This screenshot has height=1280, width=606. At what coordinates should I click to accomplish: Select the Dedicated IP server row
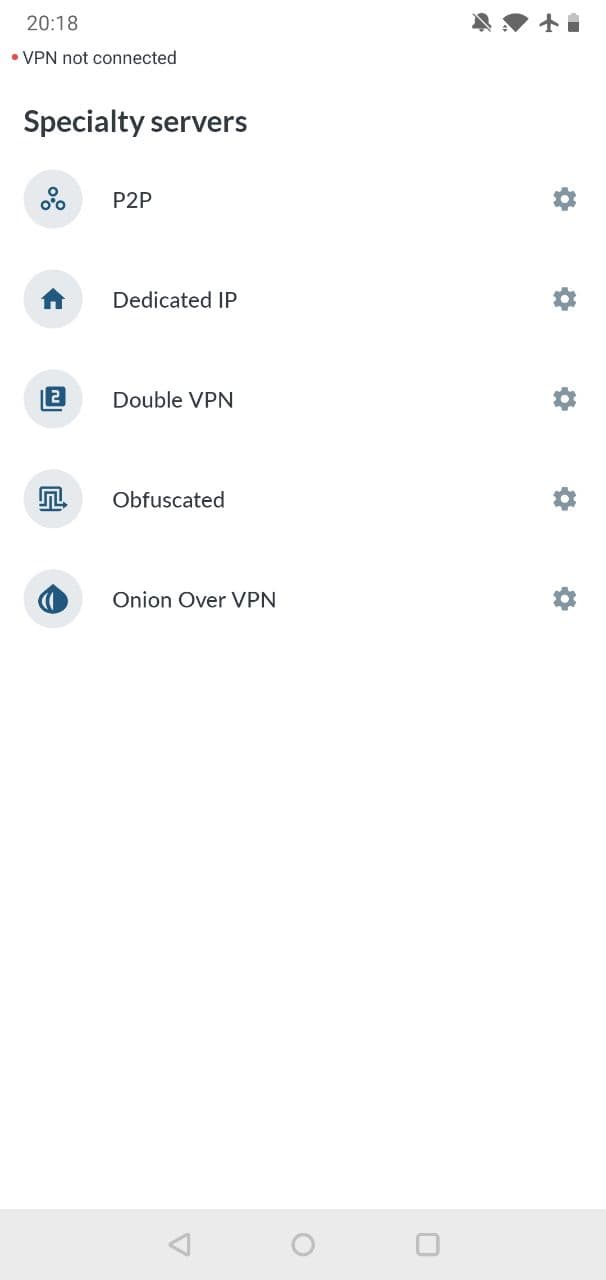pos(270,299)
